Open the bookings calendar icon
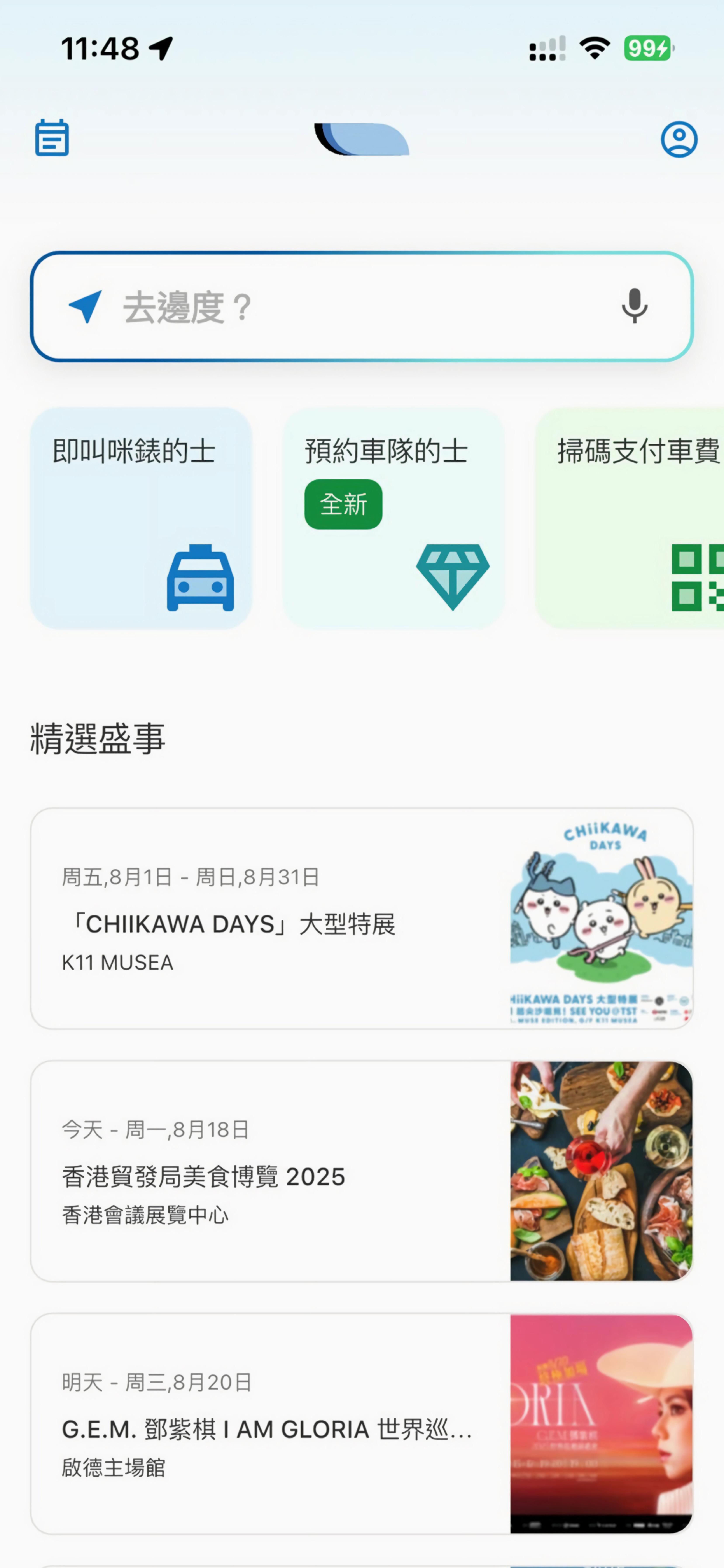The image size is (724, 1568). coord(52,138)
